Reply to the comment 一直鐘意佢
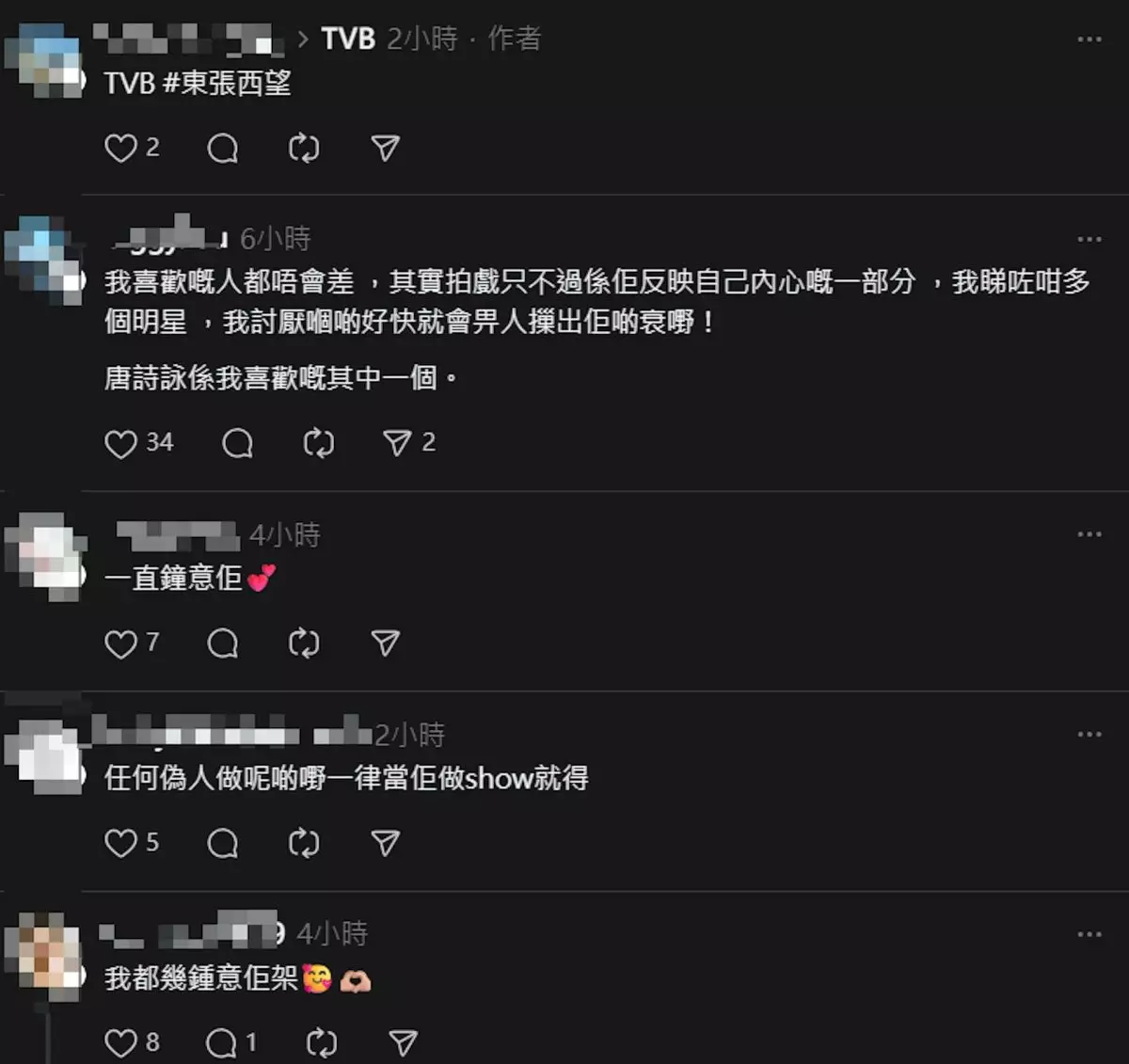 pyautogui.click(x=222, y=643)
